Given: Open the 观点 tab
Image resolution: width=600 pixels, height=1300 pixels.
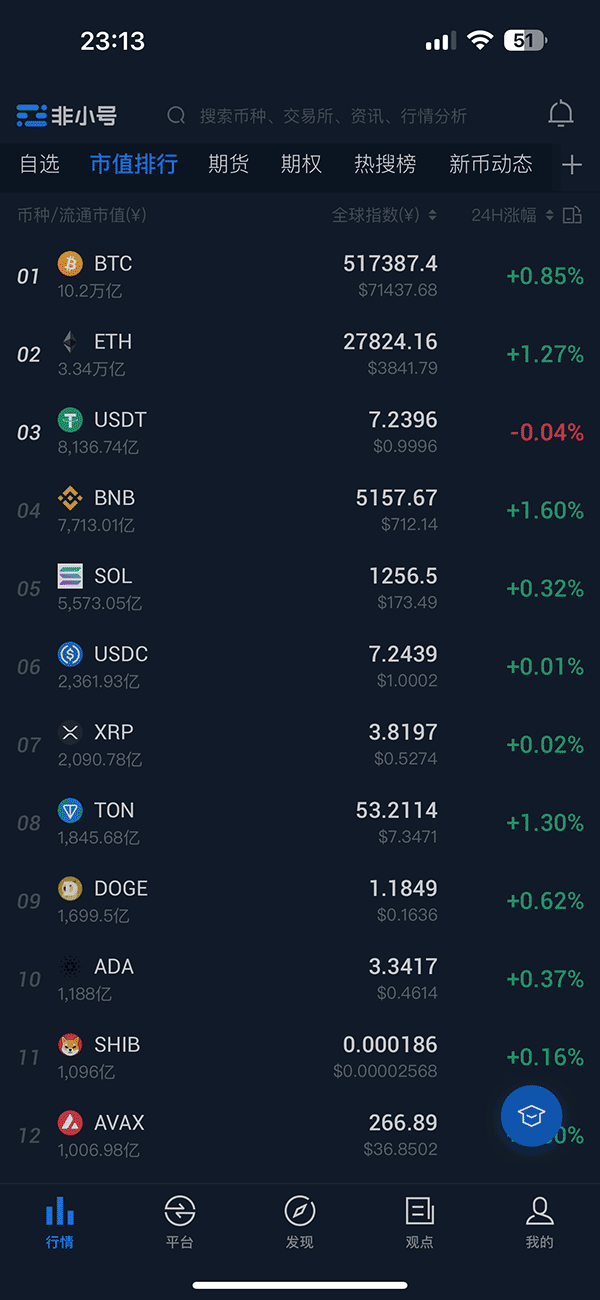Looking at the screenshot, I should pos(419,1223).
